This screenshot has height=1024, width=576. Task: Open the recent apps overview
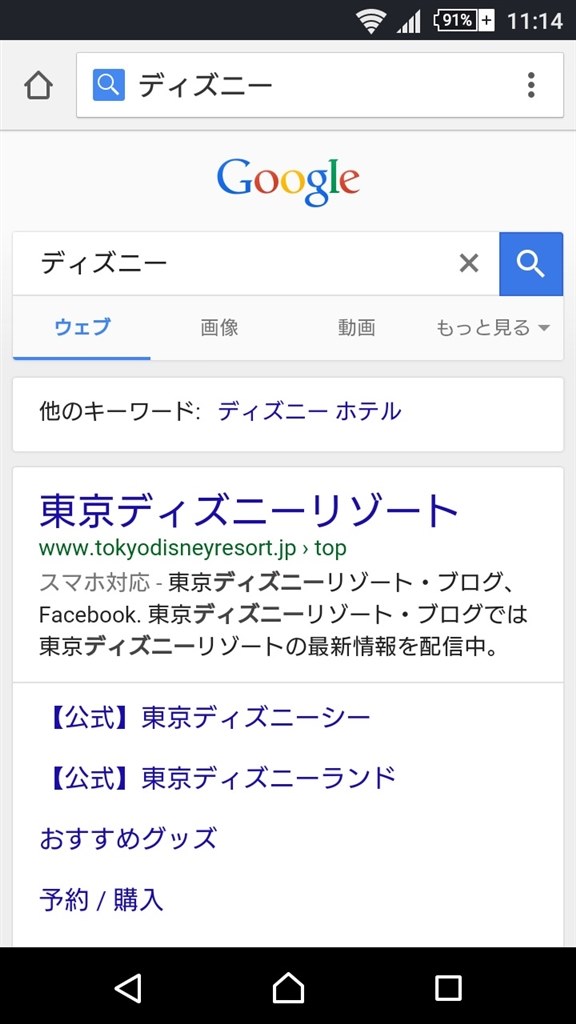pos(448,987)
